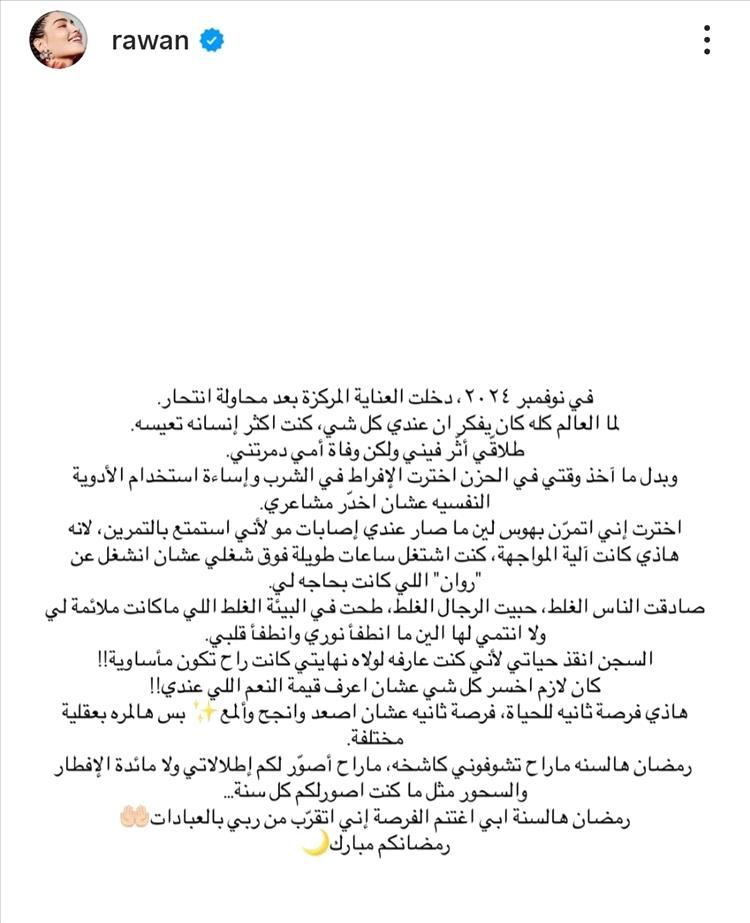This screenshot has height=923, width=750.
Task: Open the rawan username link
Action: tap(150, 40)
